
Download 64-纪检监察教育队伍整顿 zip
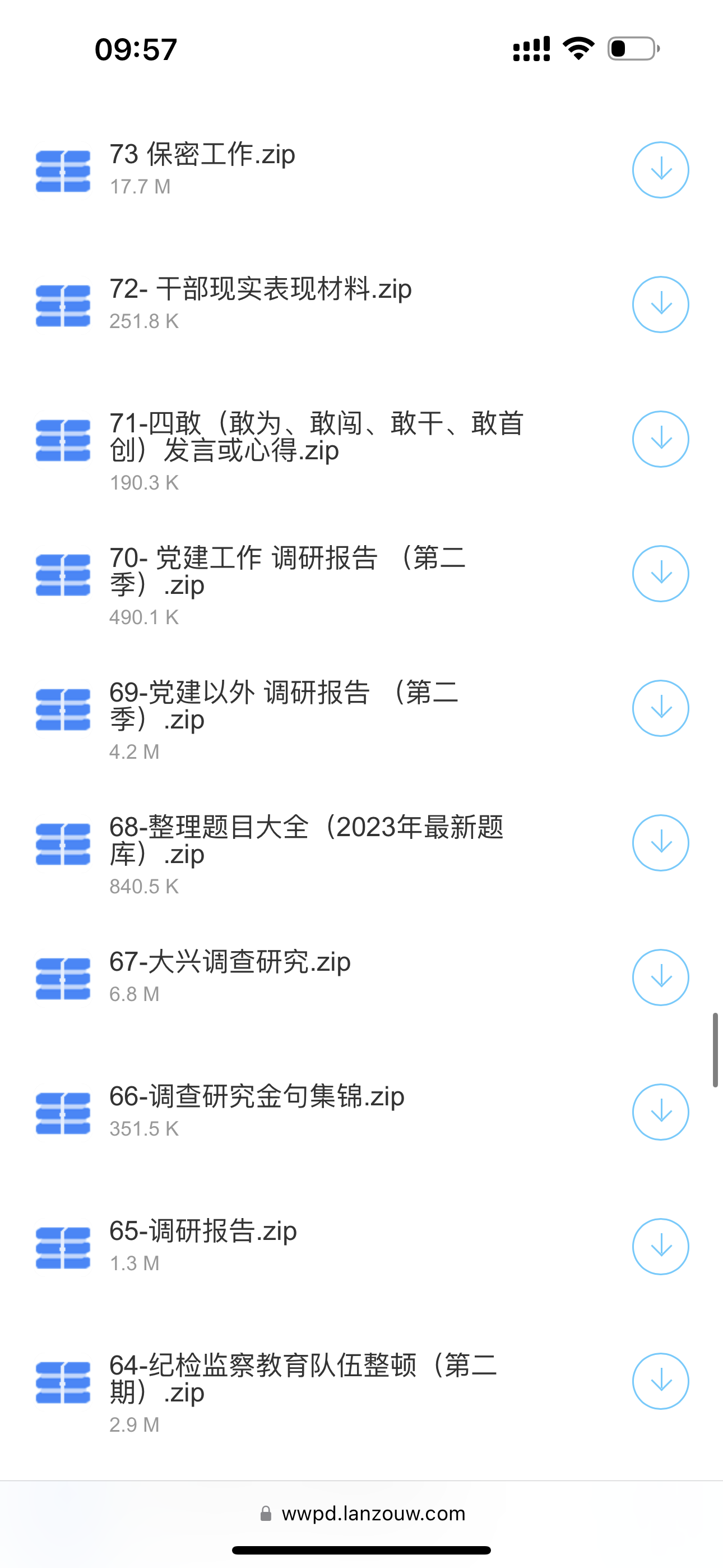[x=660, y=1381]
